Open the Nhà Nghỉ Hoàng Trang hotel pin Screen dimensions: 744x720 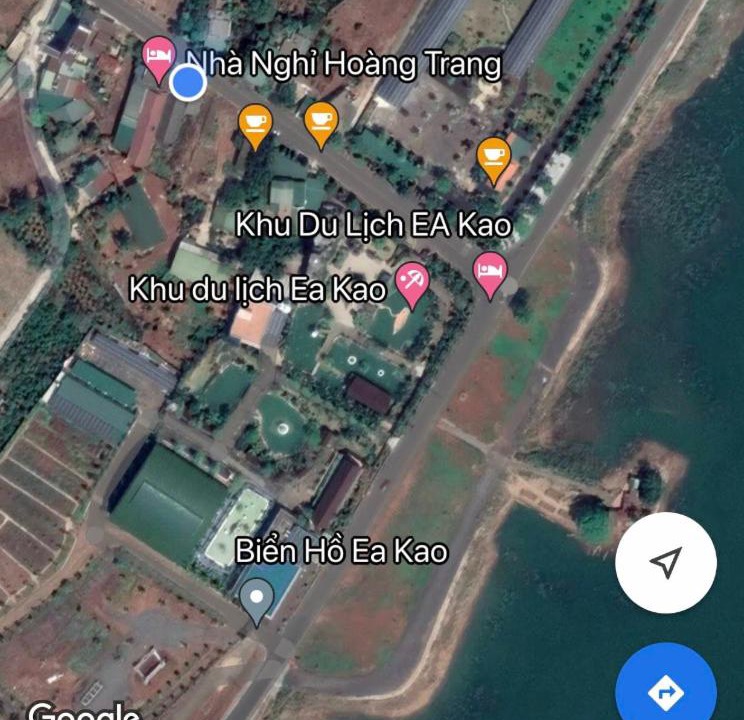tap(158, 58)
